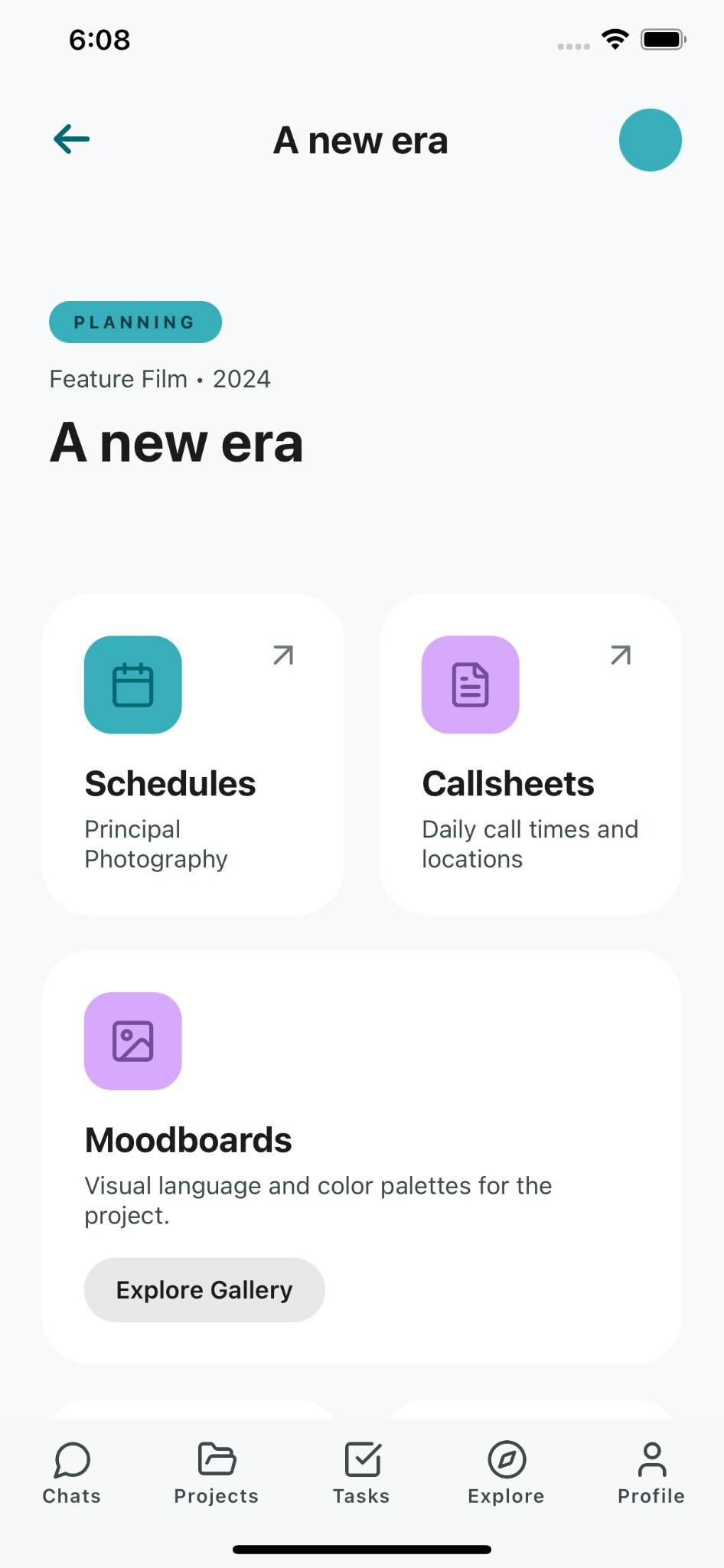Expand the Callsheets card via diagonal arrow
This screenshot has height=1568, width=724.
click(621, 655)
